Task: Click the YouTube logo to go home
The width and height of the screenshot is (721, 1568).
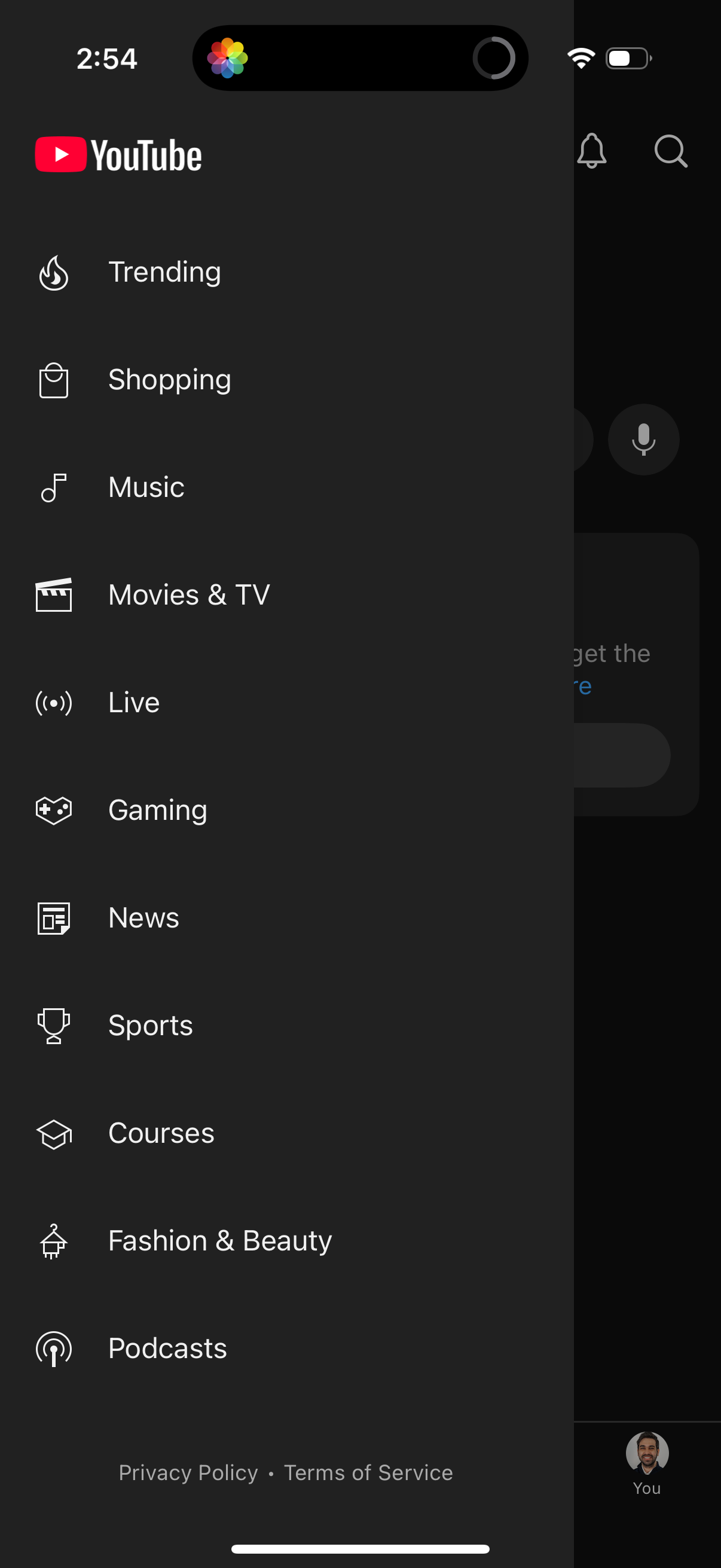Action: (118, 153)
